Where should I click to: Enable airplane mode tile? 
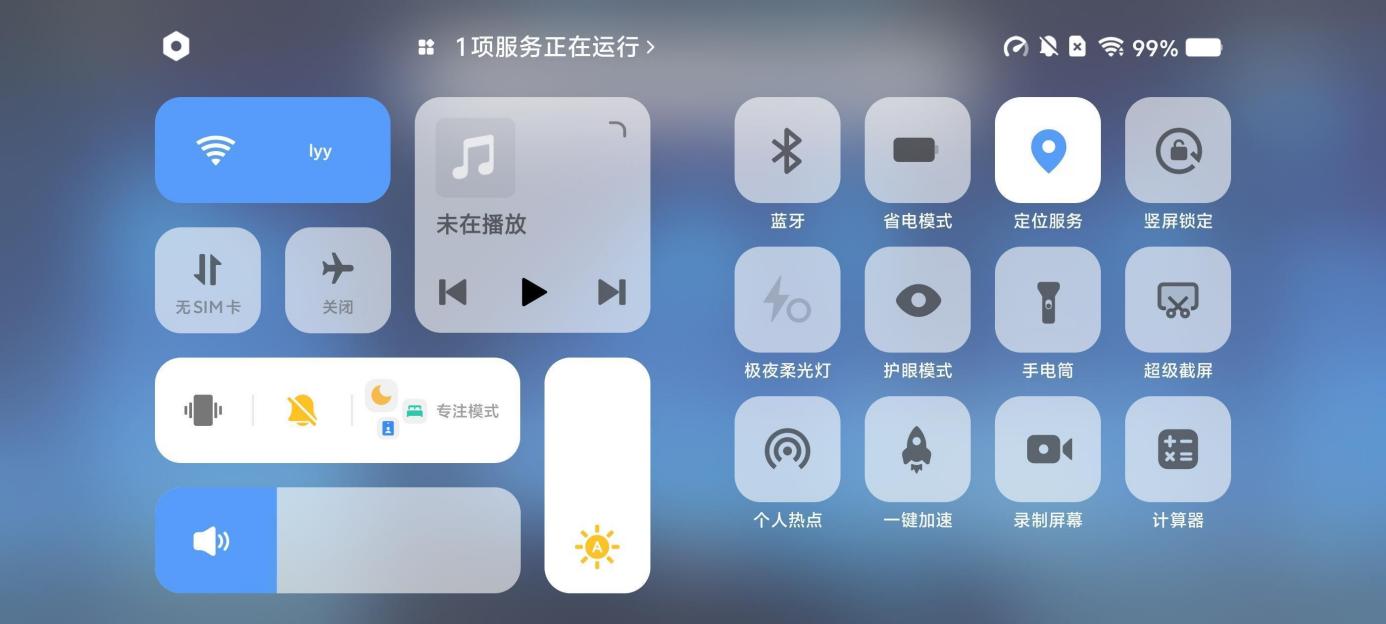[x=338, y=280]
